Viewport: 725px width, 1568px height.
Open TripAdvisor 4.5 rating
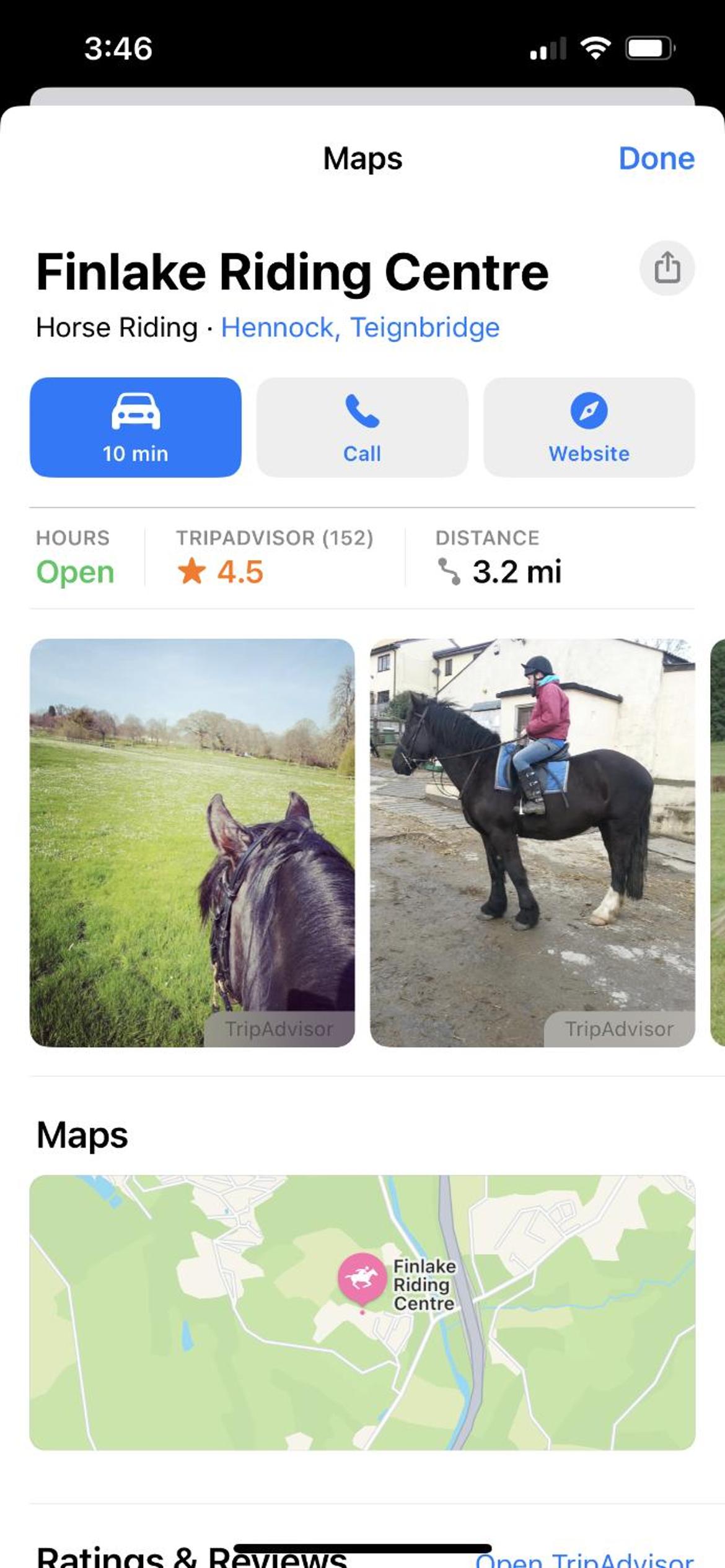click(275, 557)
